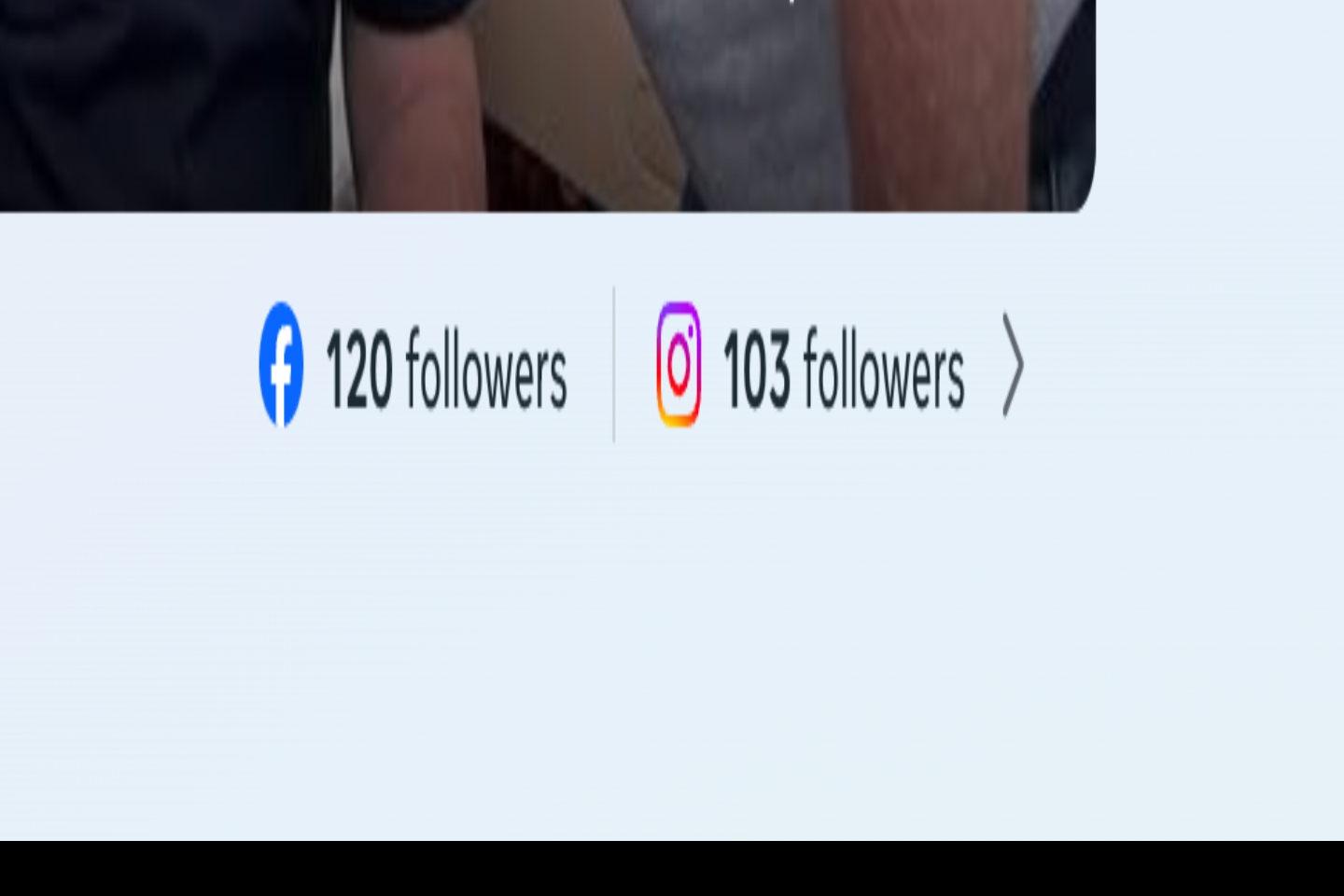Viewport: 1344px width, 896px height.
Task: Tap the right chevron arrow
Action: pyautogui.click(x=1013, y=365)
